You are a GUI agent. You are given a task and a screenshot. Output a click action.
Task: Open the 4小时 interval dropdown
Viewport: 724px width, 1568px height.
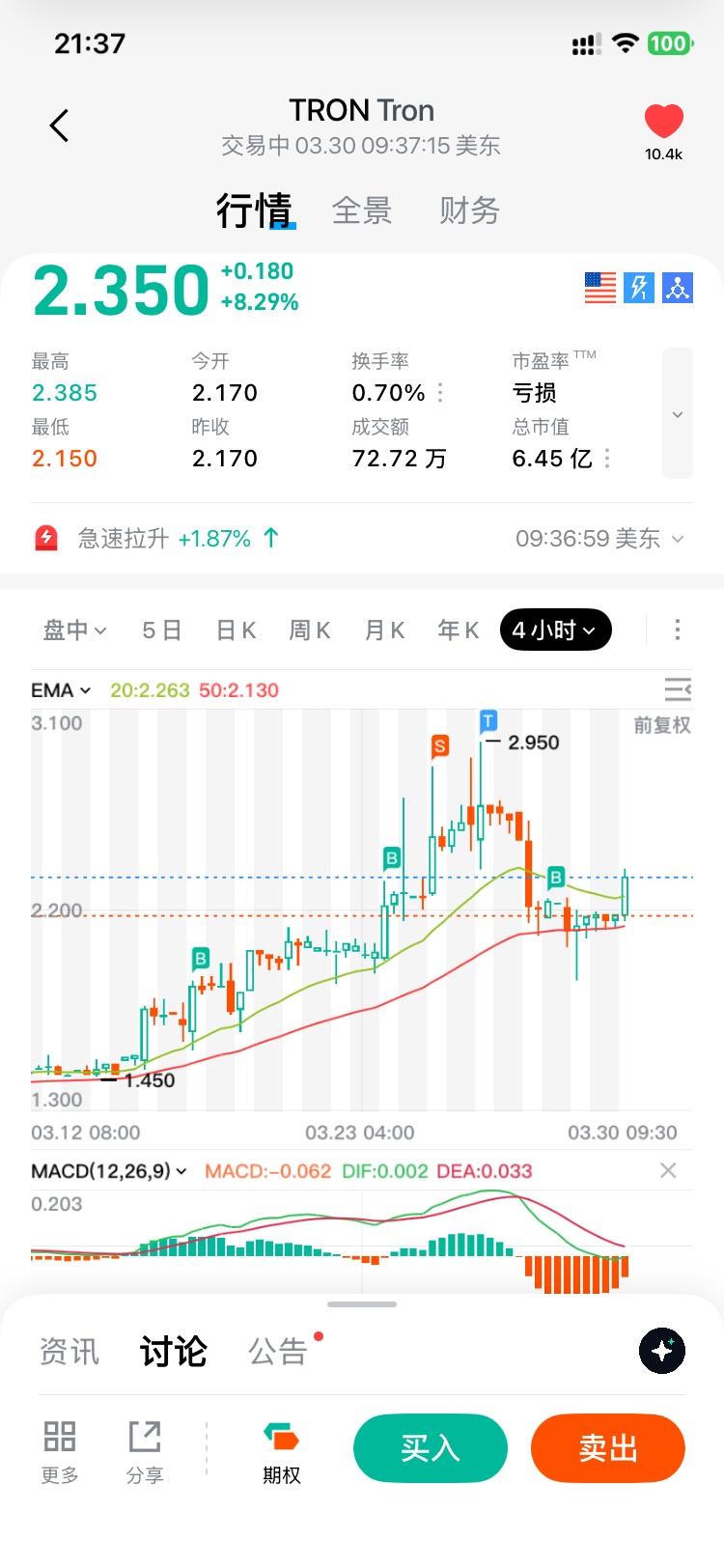pyautogui.click(x=555, y=630)
